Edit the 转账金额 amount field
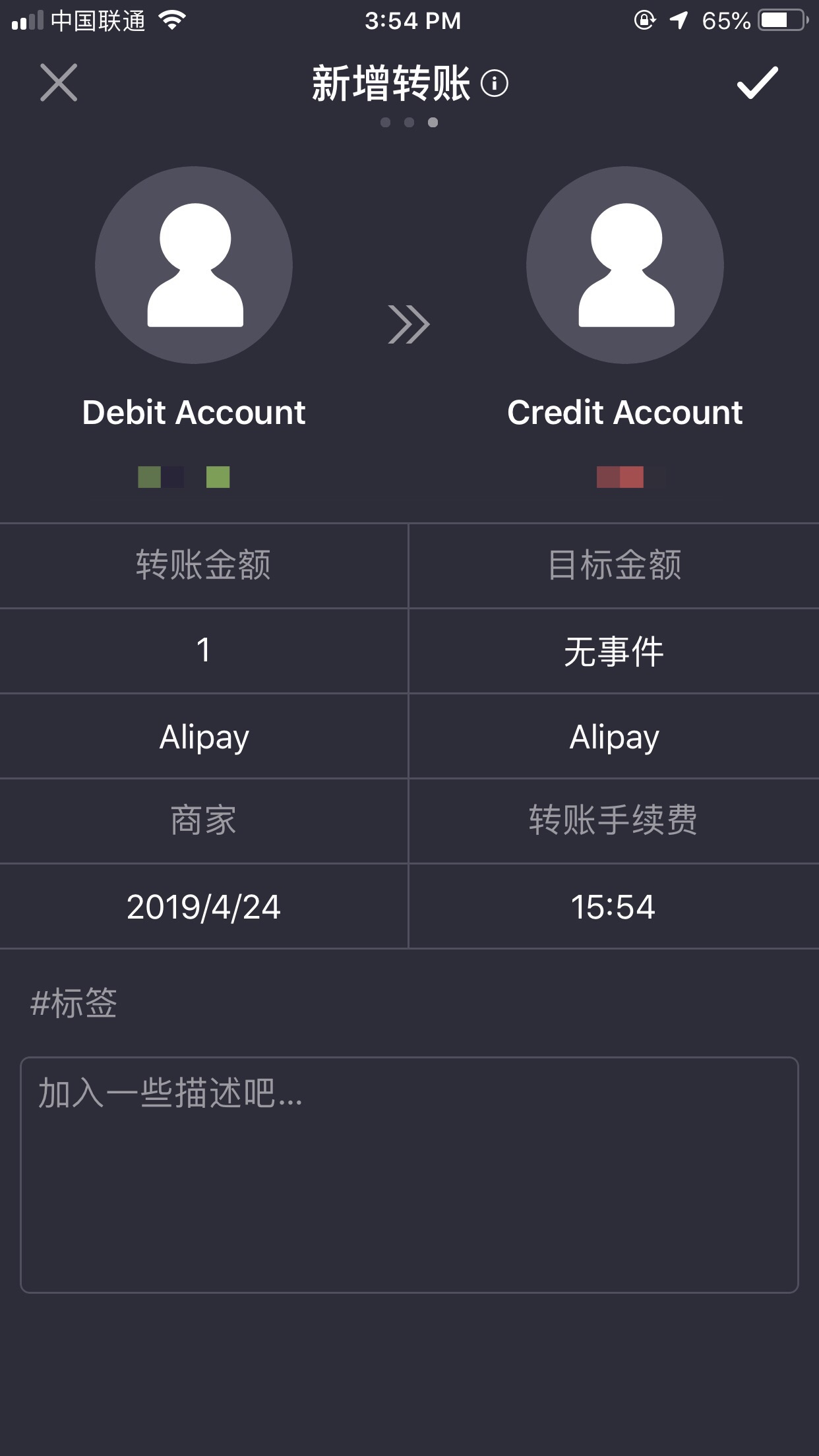This screenshot has height=1456, width=819. pyautogui.click(x=204, y=566)
